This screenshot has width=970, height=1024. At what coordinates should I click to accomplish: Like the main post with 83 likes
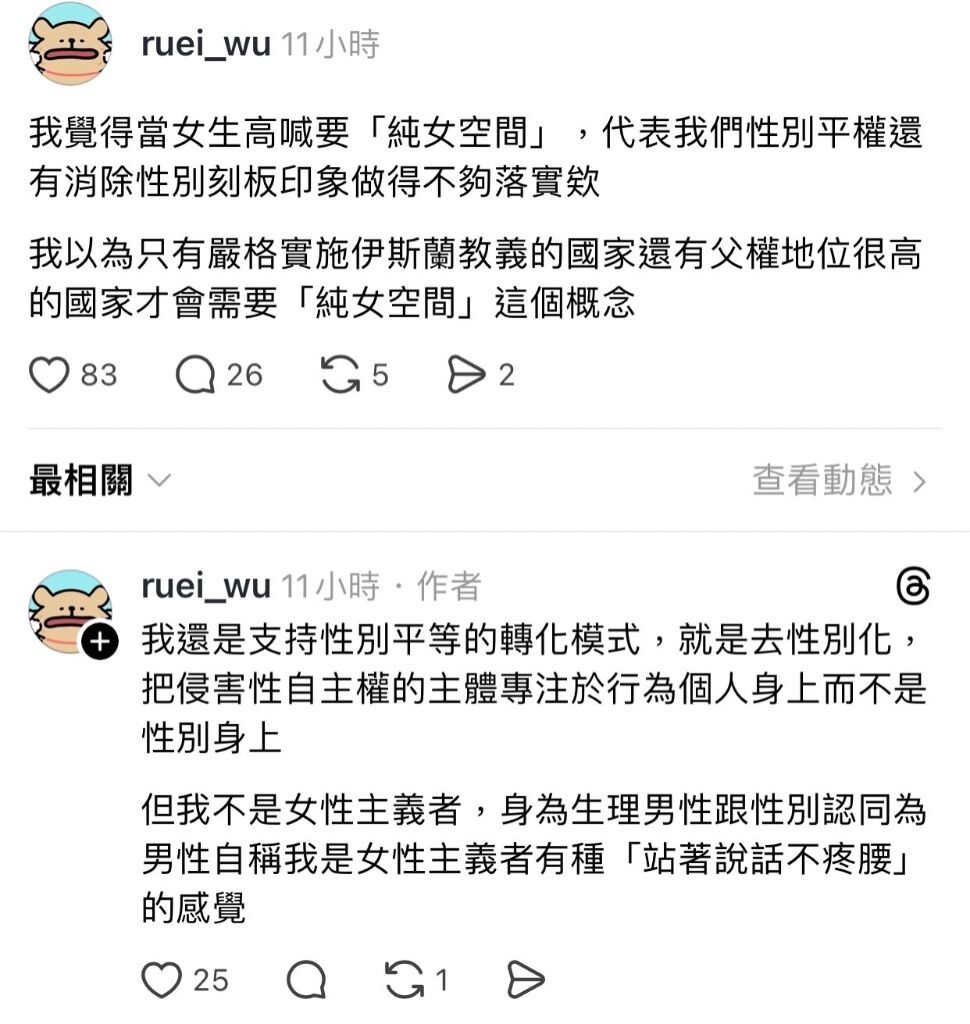(x=50, y=376)
